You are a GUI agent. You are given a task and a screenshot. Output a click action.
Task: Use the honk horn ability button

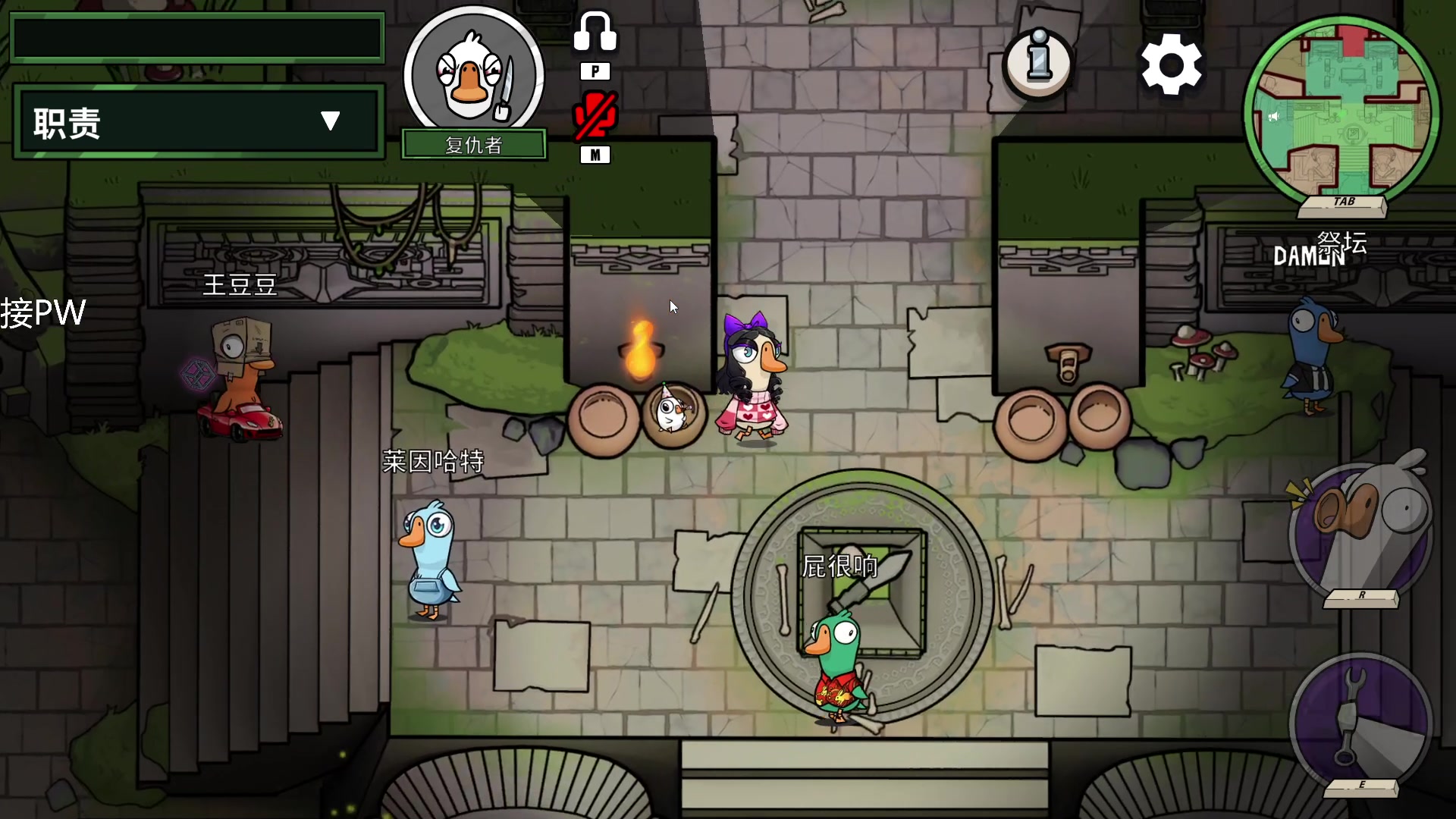1360,531
